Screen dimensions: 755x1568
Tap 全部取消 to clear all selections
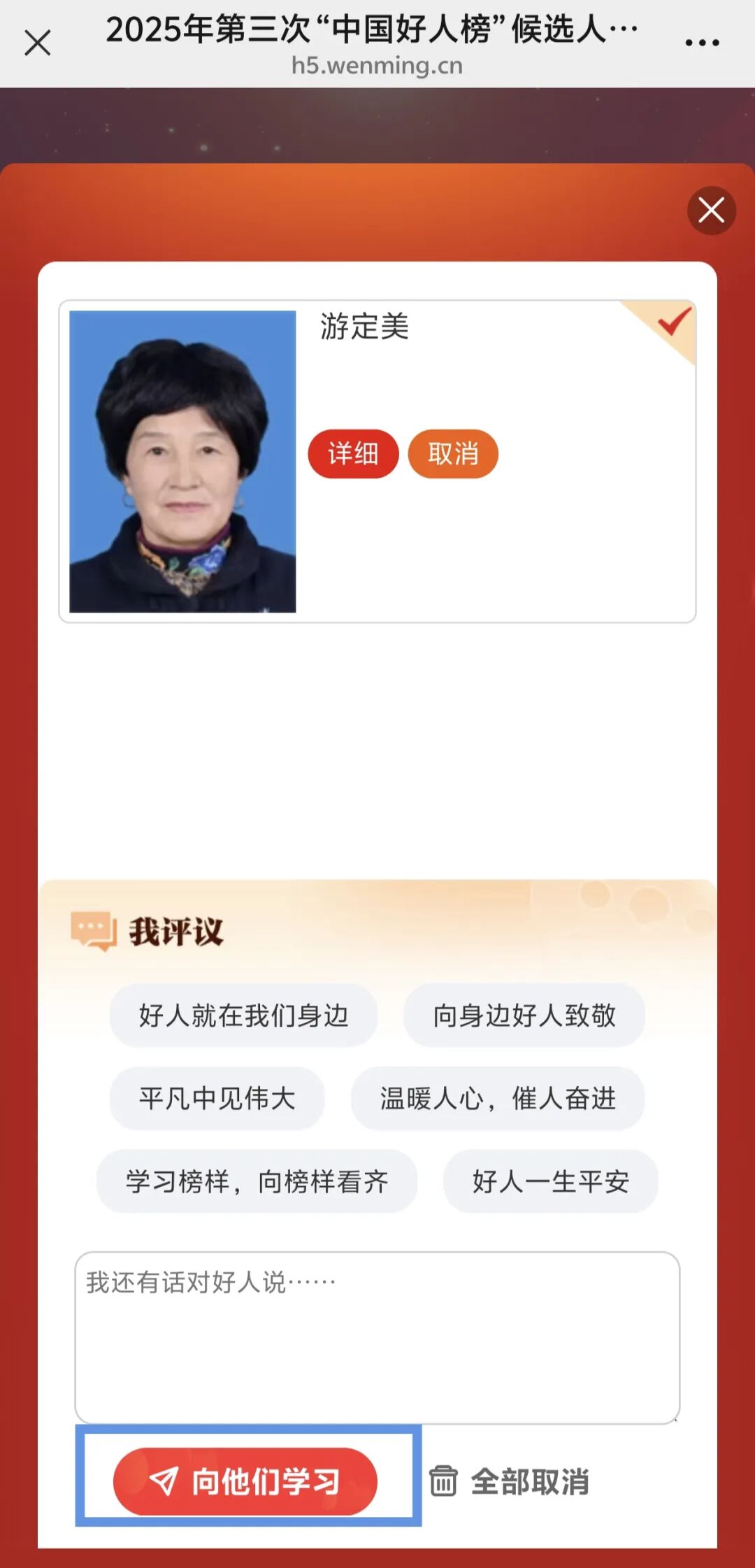510,1481
